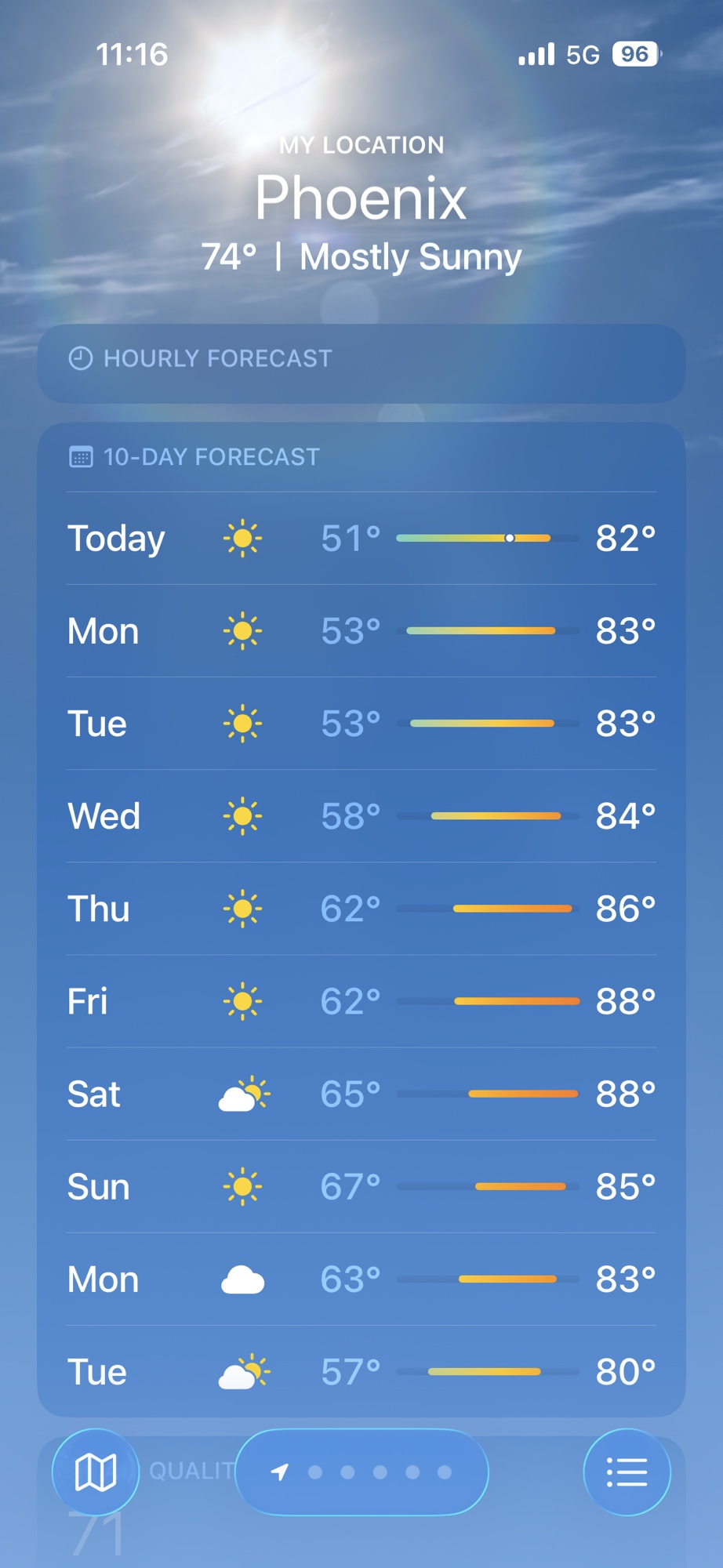Open the weather map button

[x=95, y=1472]
